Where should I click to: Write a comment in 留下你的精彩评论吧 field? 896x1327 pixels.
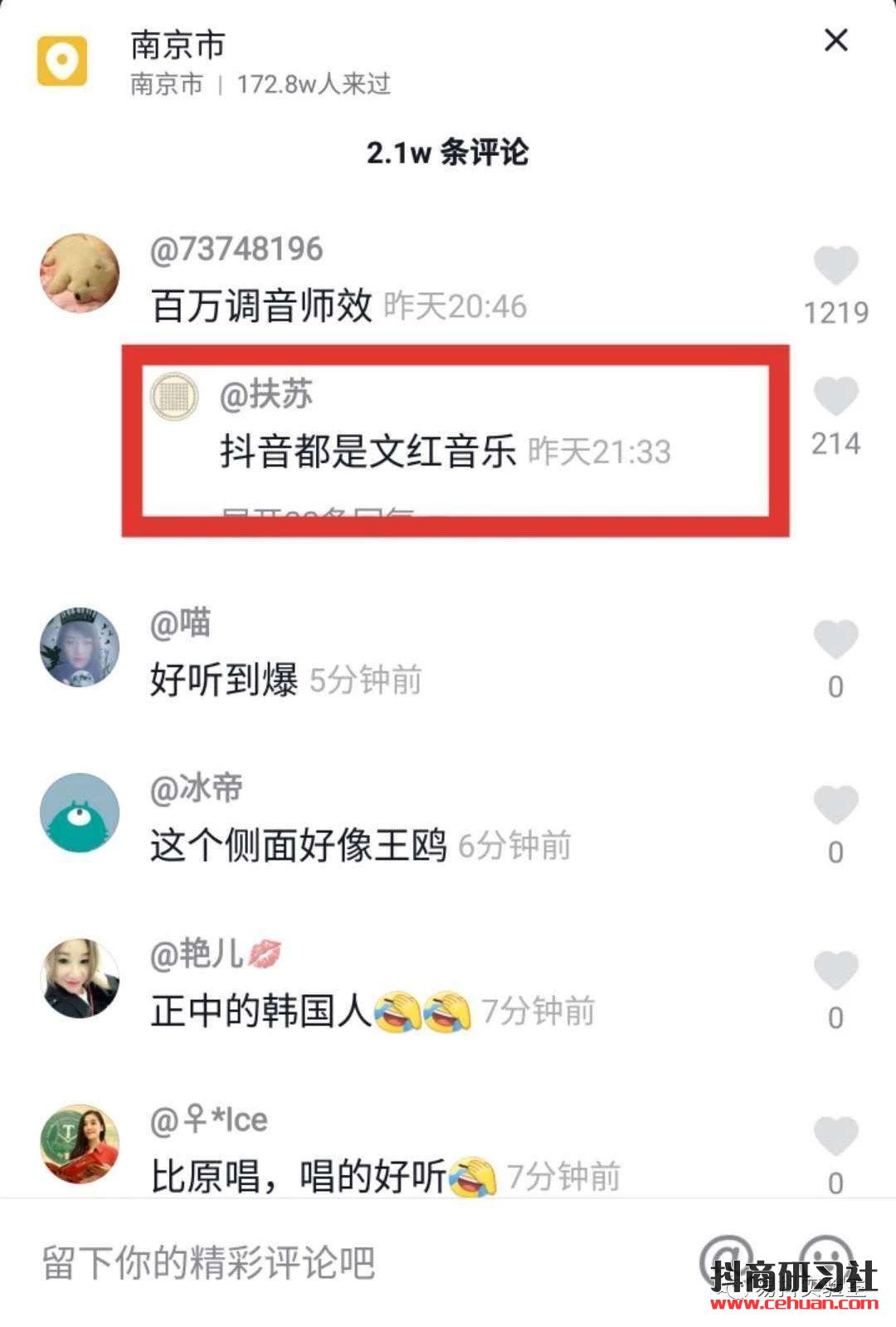(332, 1262)
